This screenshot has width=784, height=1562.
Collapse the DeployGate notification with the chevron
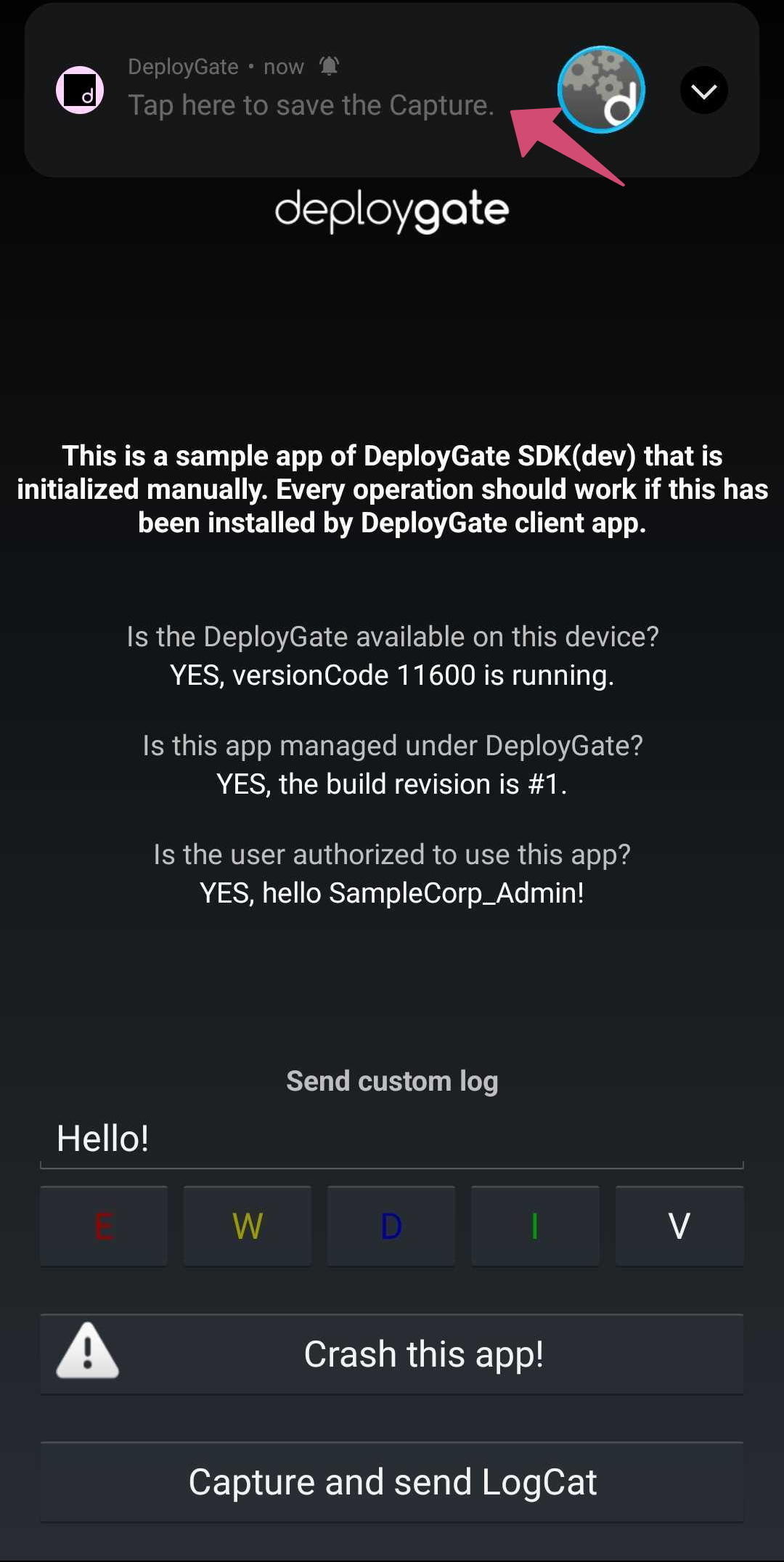(703, 89)
